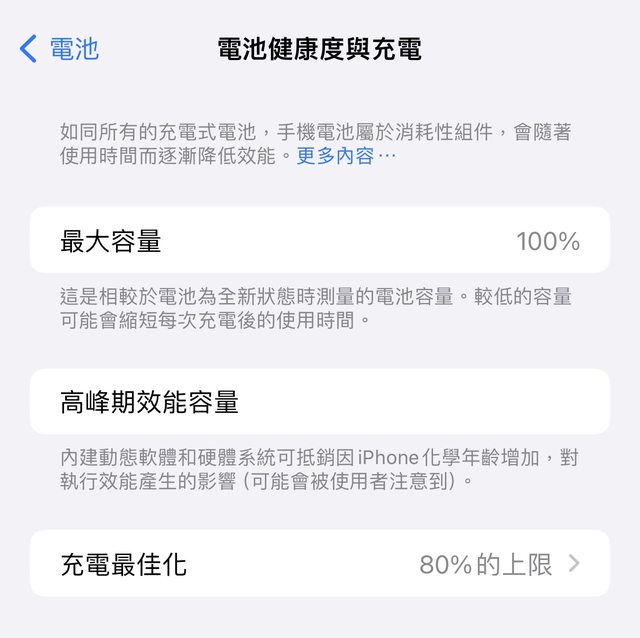Open 充電最佳化 settings
This screenshot has width=640, height=638.
[320, 564]
